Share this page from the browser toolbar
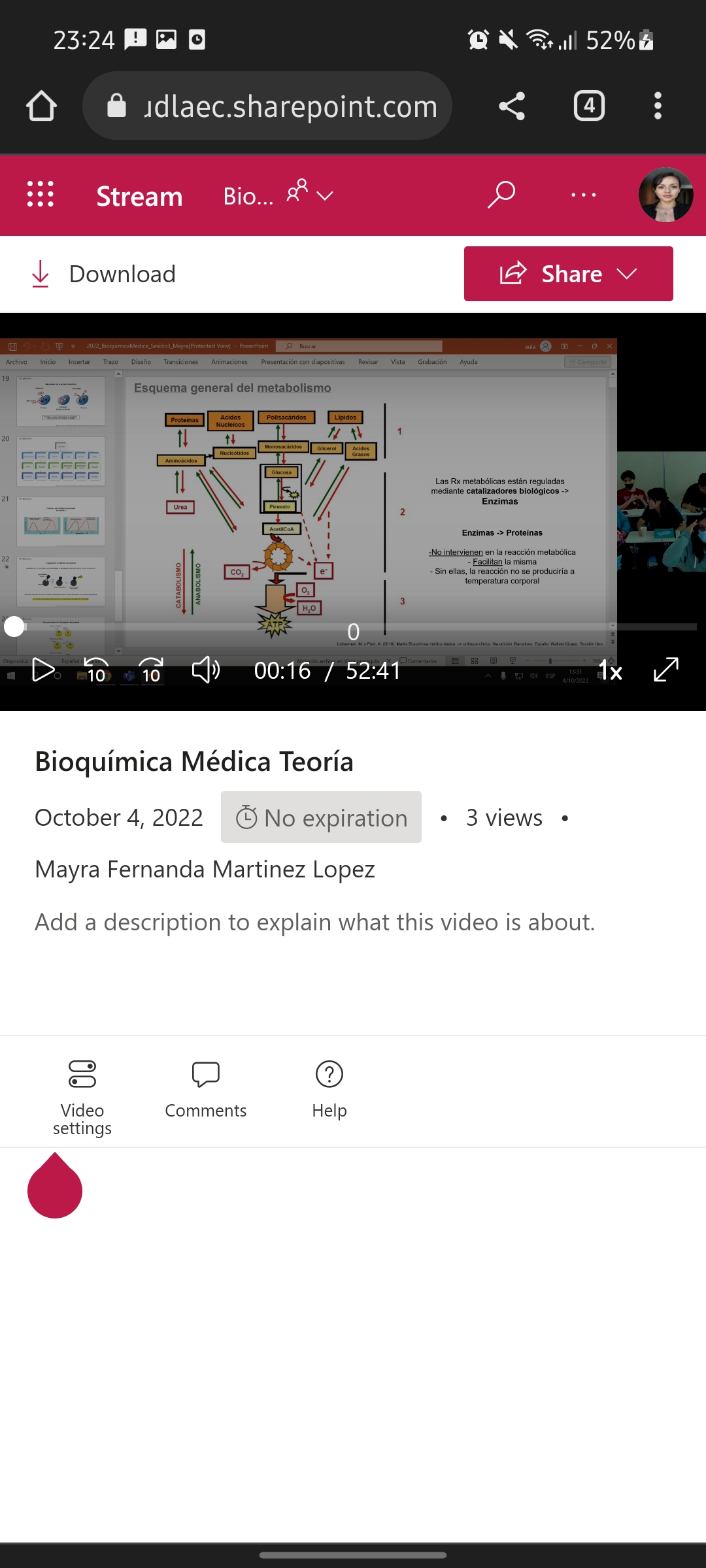This screenshot has width=706, height=1568. (511, 106)
